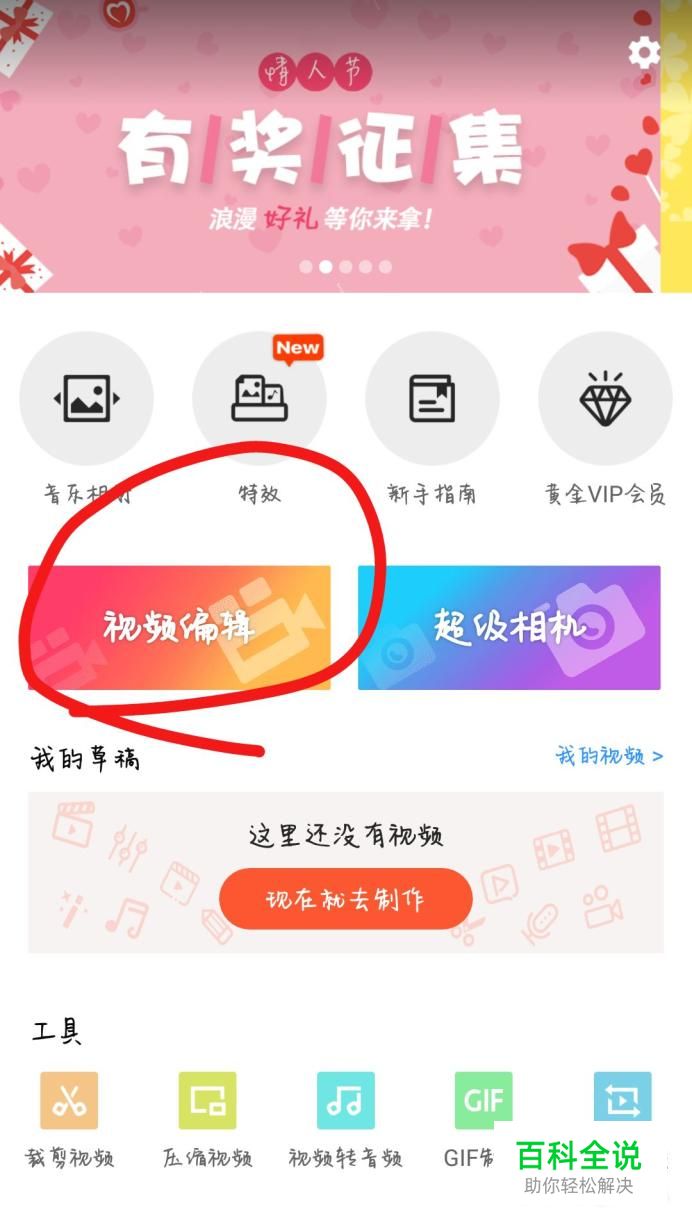Open 黄金VIP会员 membership
Viewport: 692px width, 1230px height.
tap(605, 399)
